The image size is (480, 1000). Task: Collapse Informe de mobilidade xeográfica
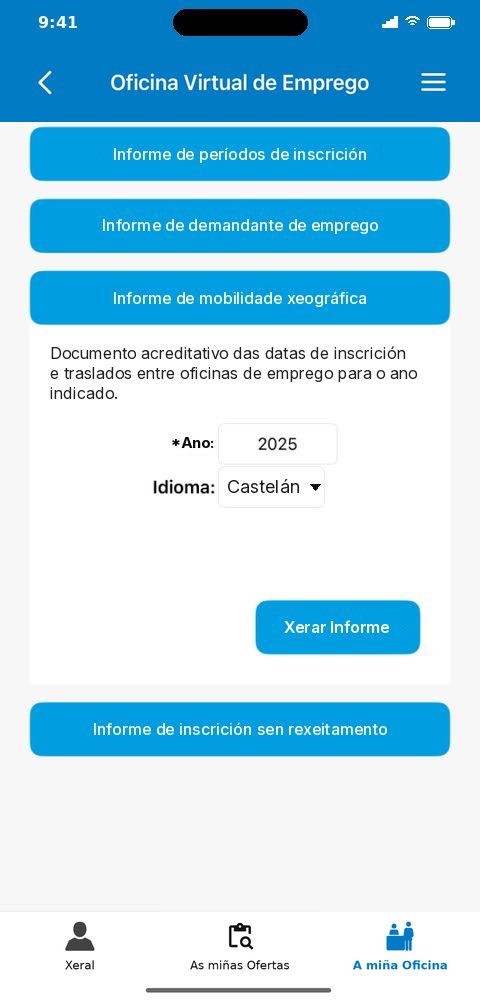[x=240, y=298]
